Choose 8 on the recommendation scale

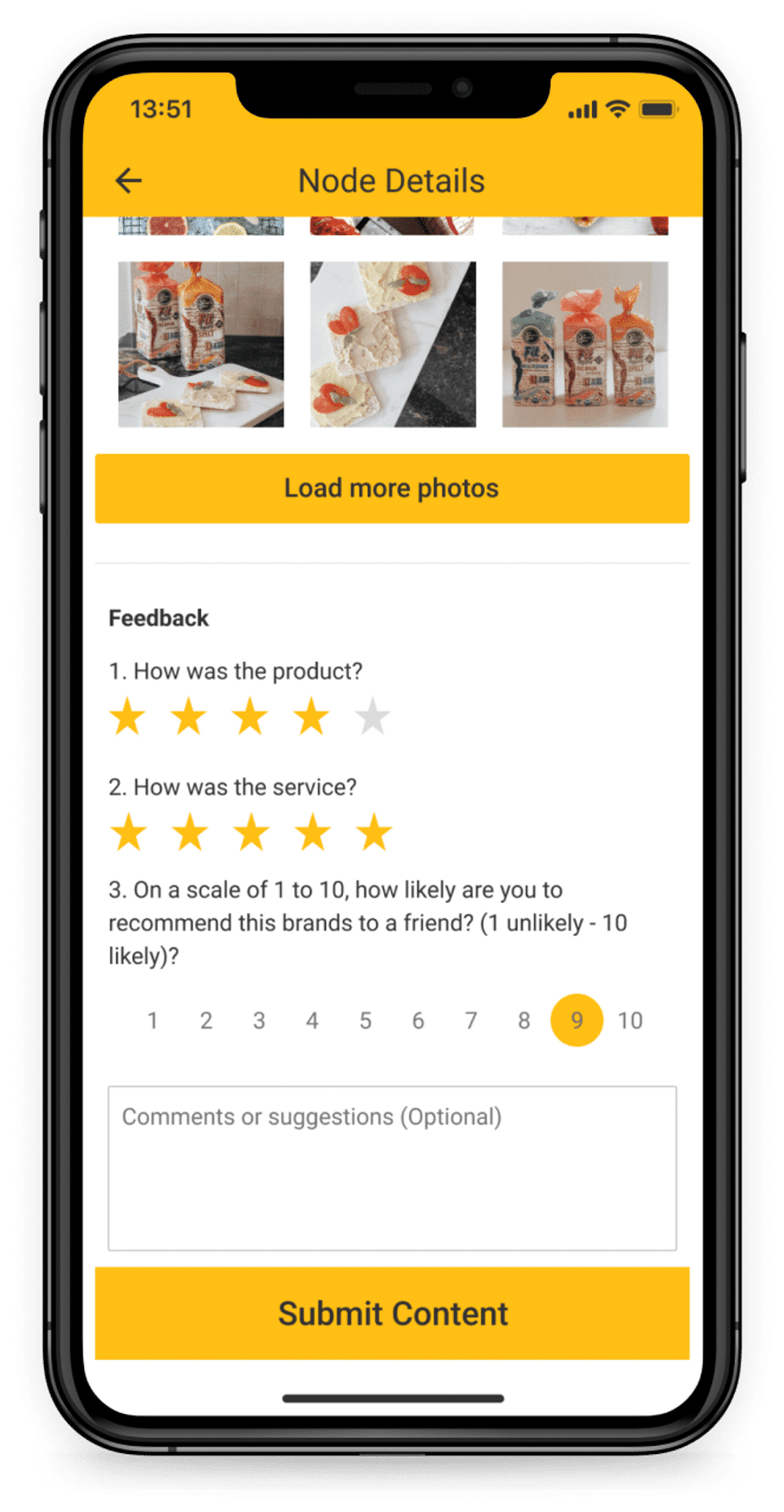[x=524, y=1020]
